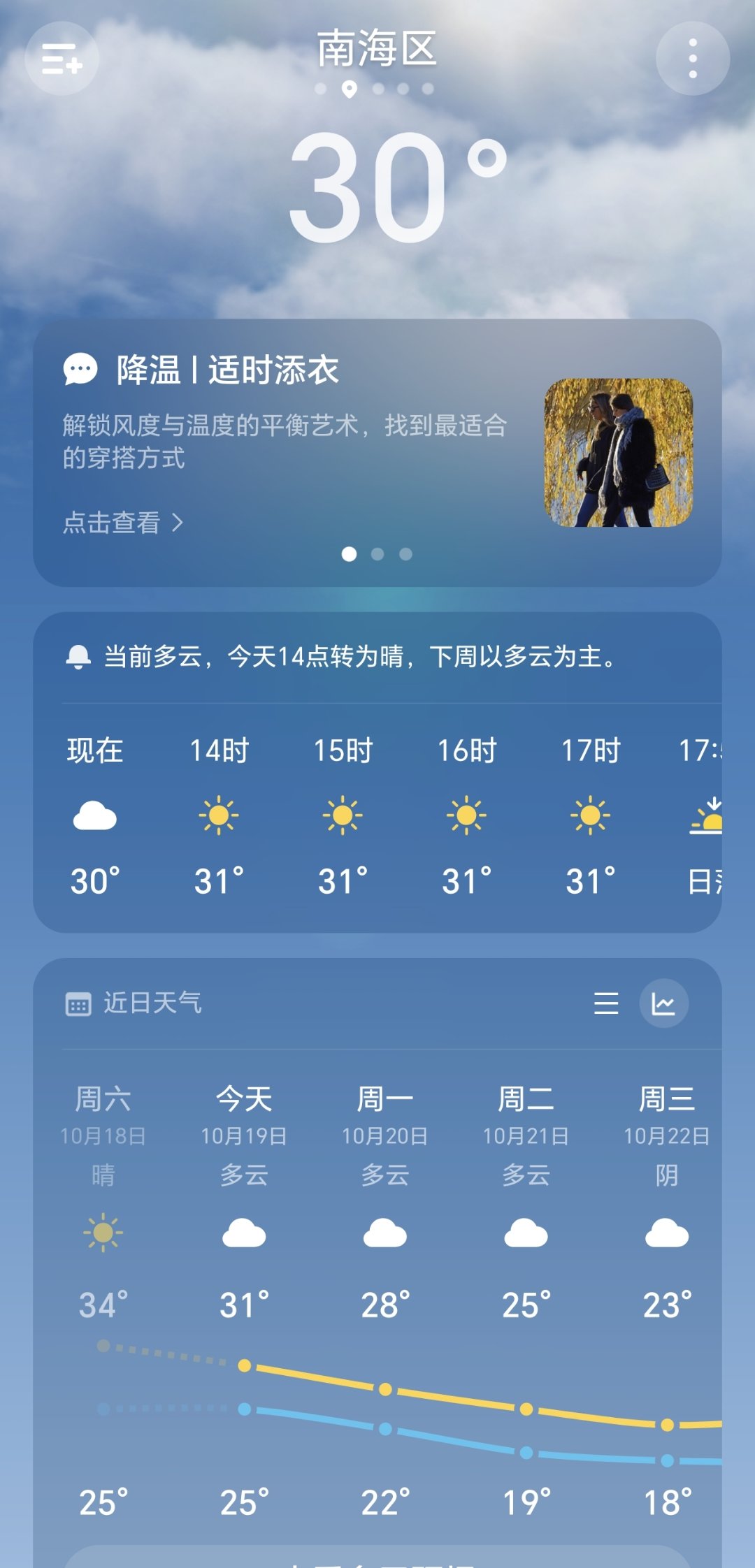This screenshot has height=1568, width=755.
Task: Open the three-dot overflow menu
Action: tap(692, 58)
